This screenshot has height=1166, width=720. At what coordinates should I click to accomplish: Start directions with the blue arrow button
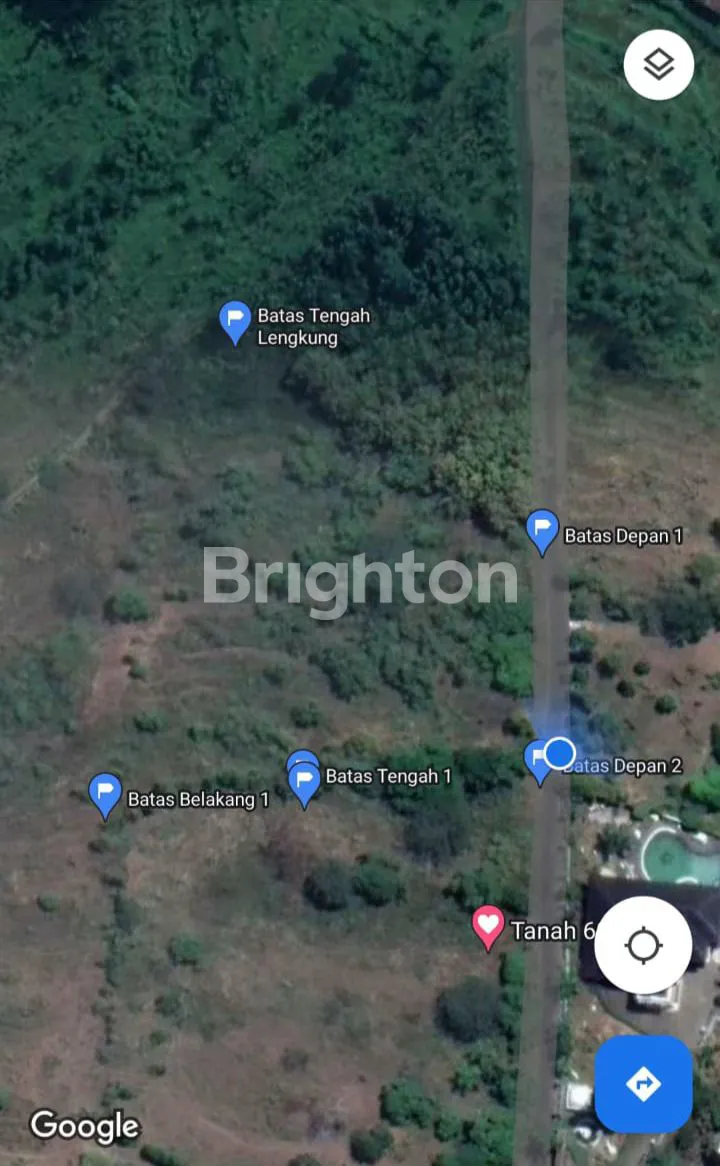[x=643, y=1084]
